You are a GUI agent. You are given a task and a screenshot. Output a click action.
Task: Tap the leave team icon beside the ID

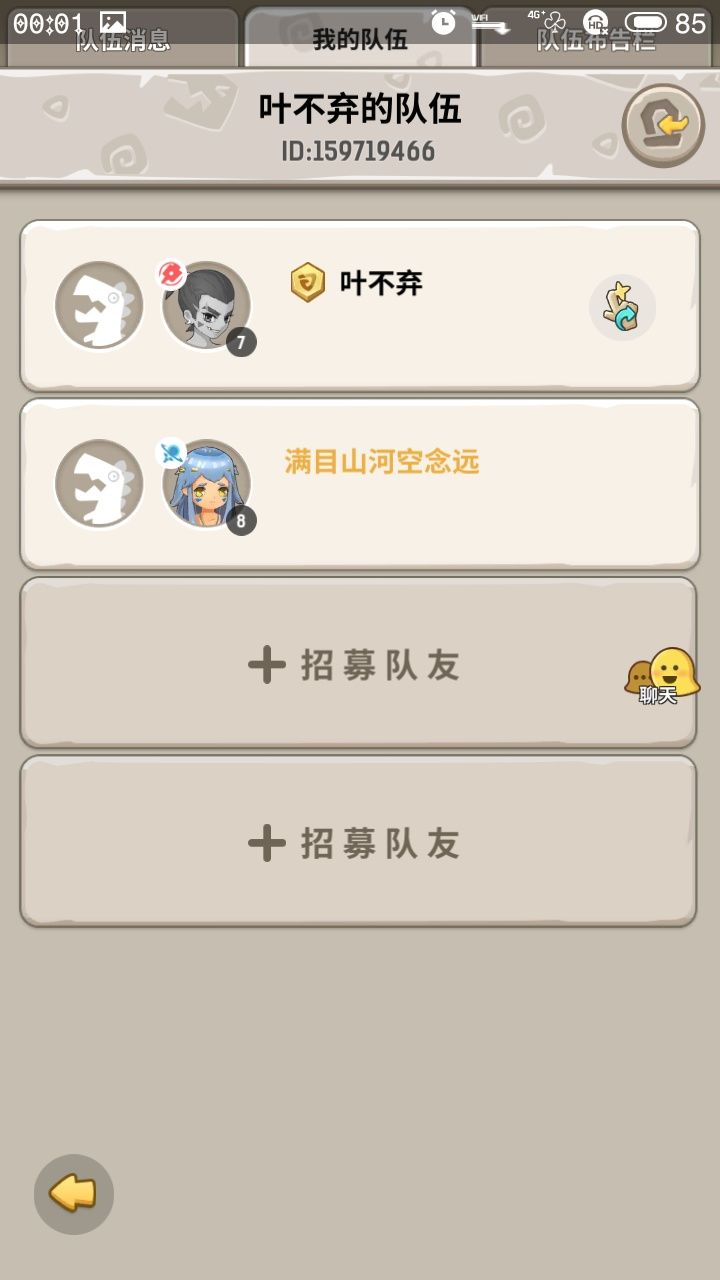click(x=663, y=125)
